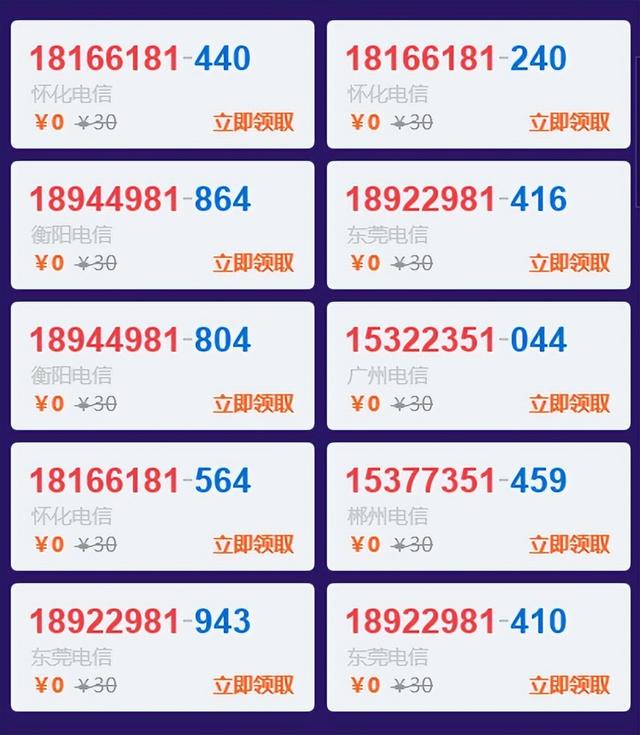Claim the 广州电信 number 15322351-044
640x735 pixels.
point(569,404)
